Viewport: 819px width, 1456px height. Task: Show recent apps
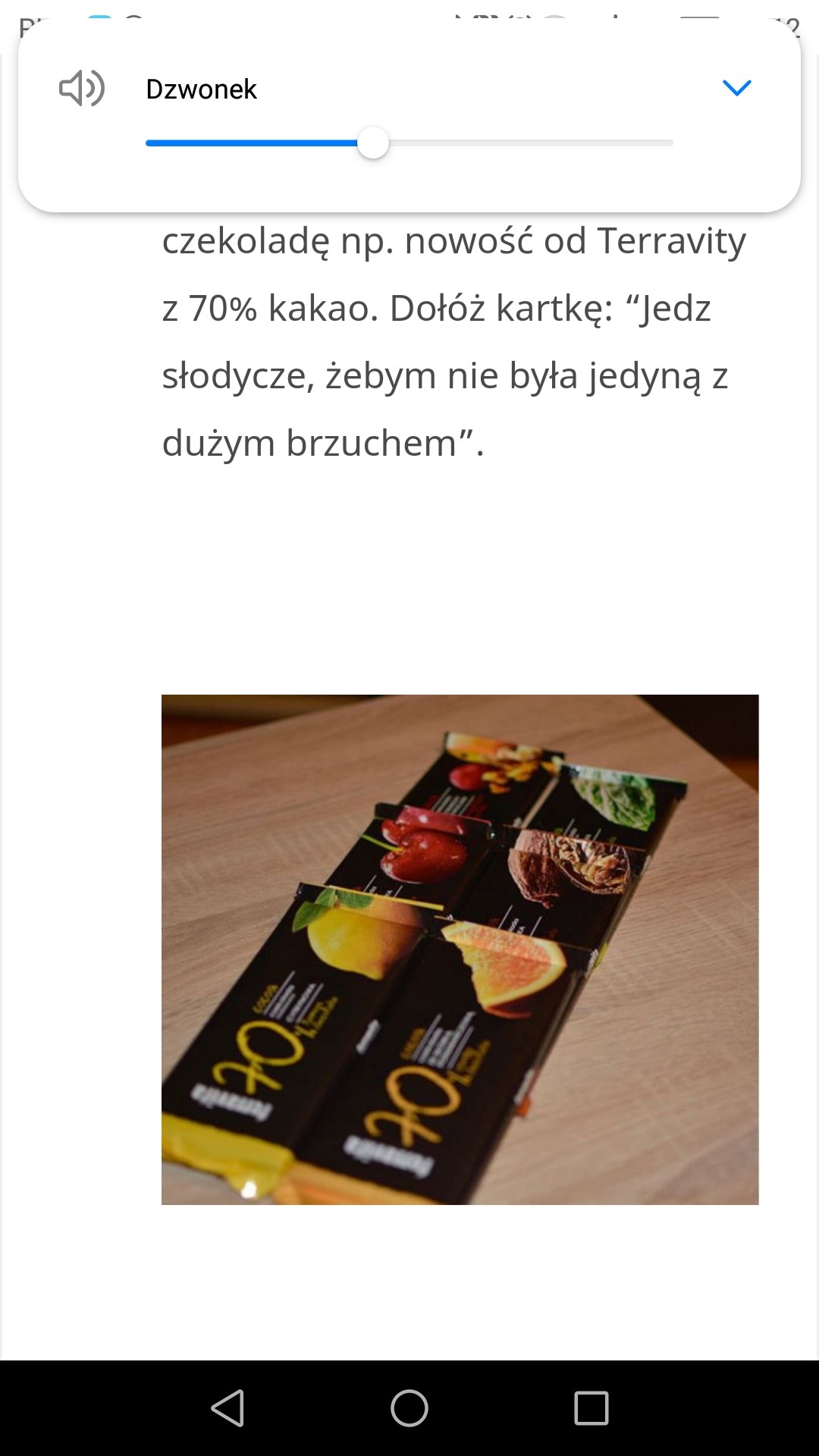pyautogui.click(x=591, y=1408)
